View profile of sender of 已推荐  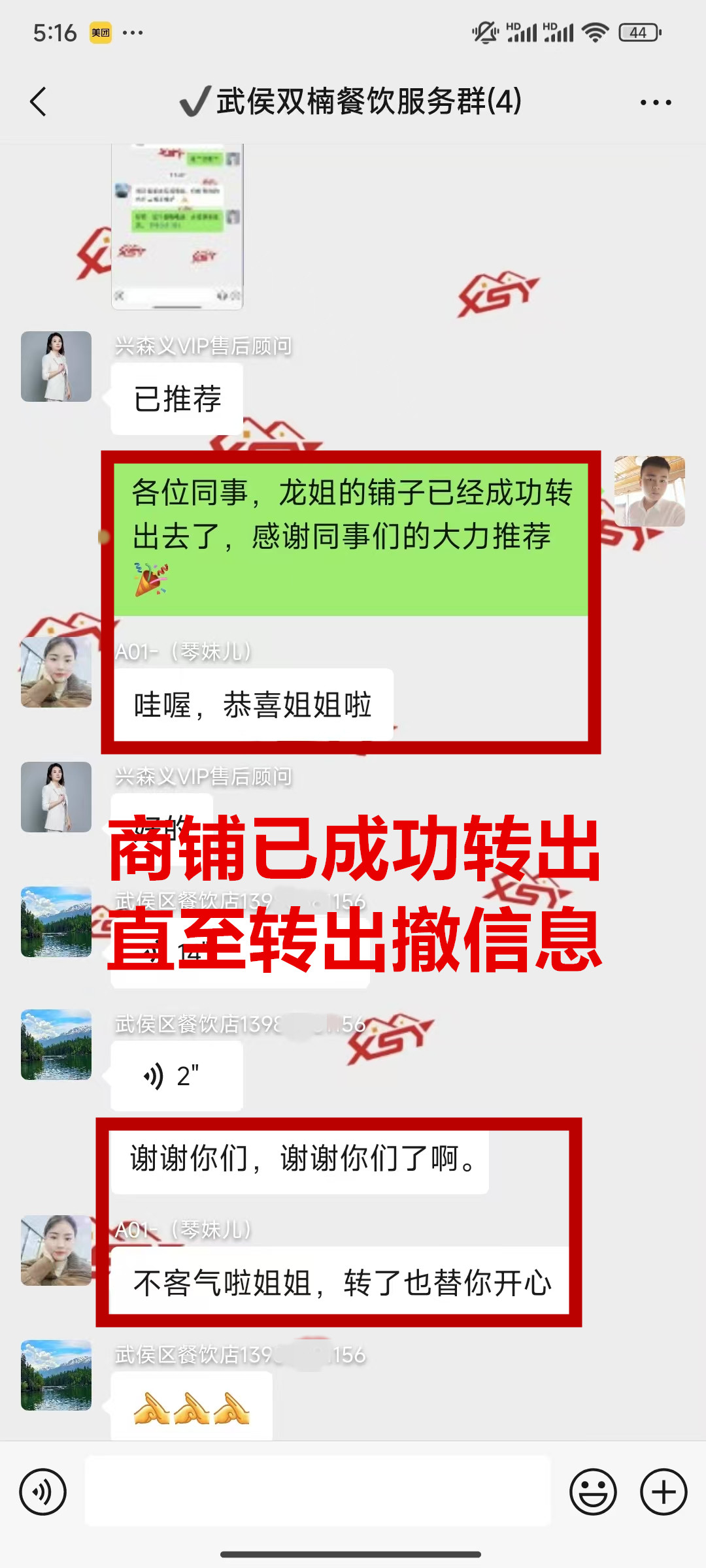(56, 367)
